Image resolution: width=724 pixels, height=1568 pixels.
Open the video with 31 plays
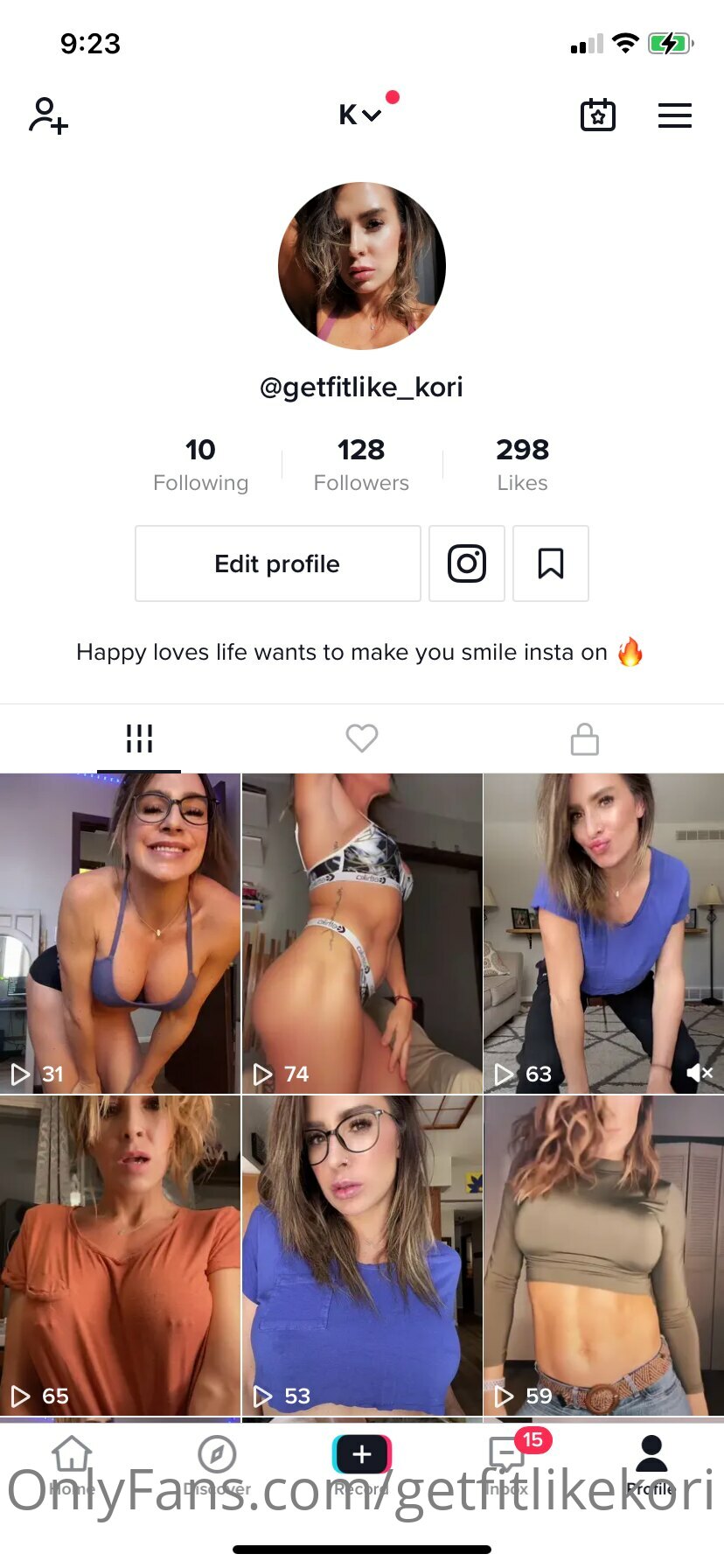pyautogui.click(x=120, y=934)
